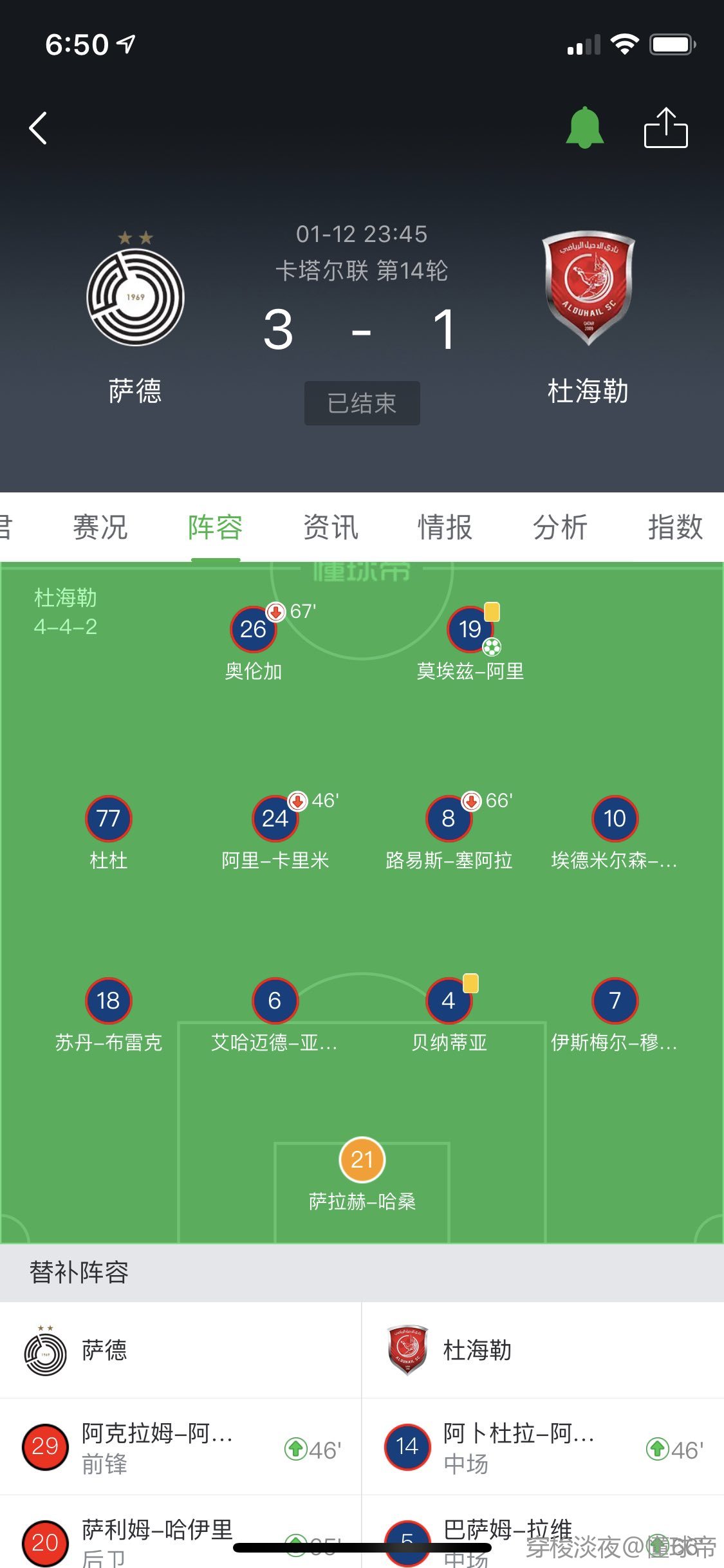The height and width of the screenshot is (1568, 724).
Task: Open substitute 14 阿卜杜拉-阿… row
Action: [543, 1446]
